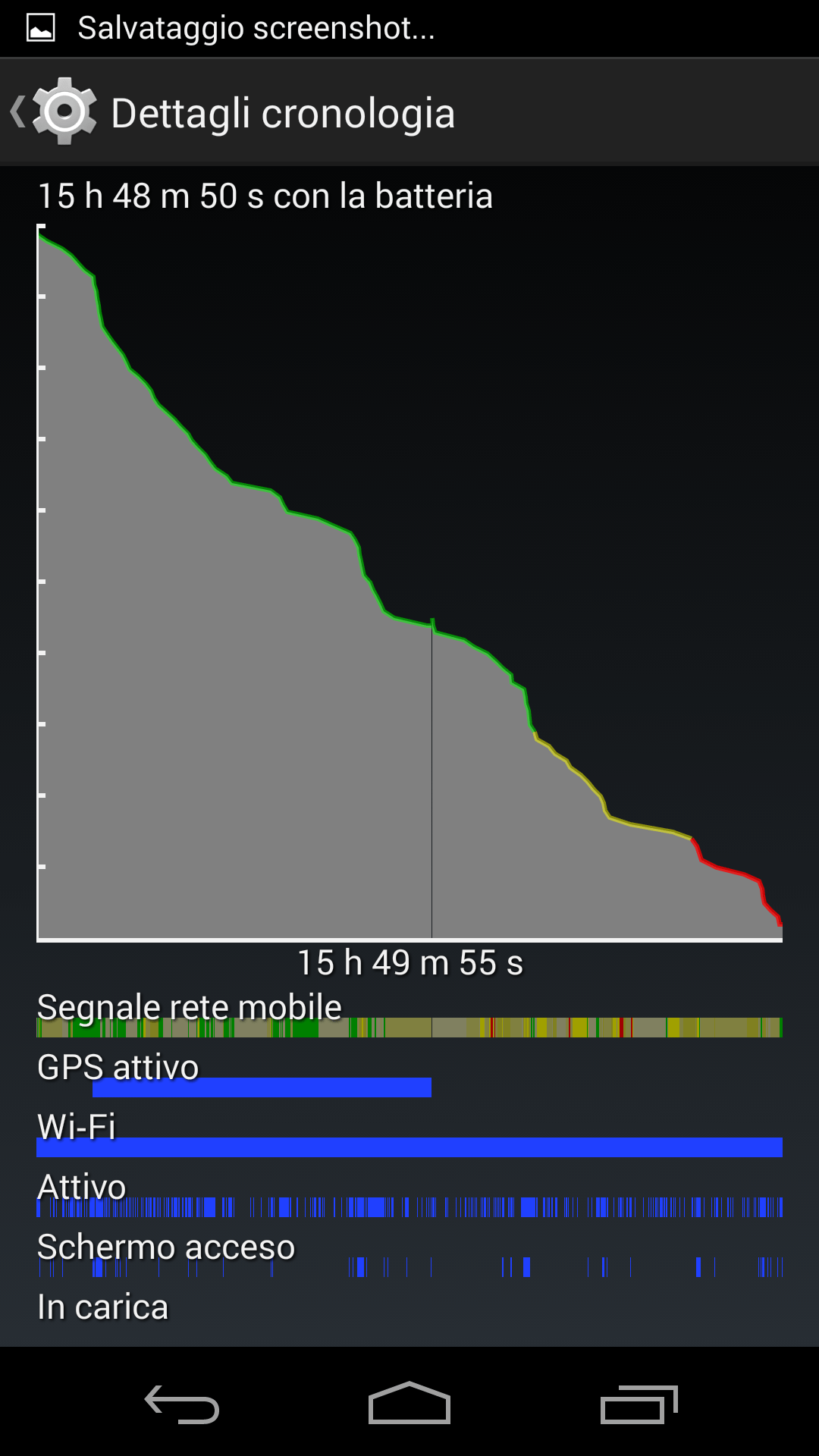The height and width of the screenshot is (1456, 819).
Task: Go to the home screen
Action: 409,1404
